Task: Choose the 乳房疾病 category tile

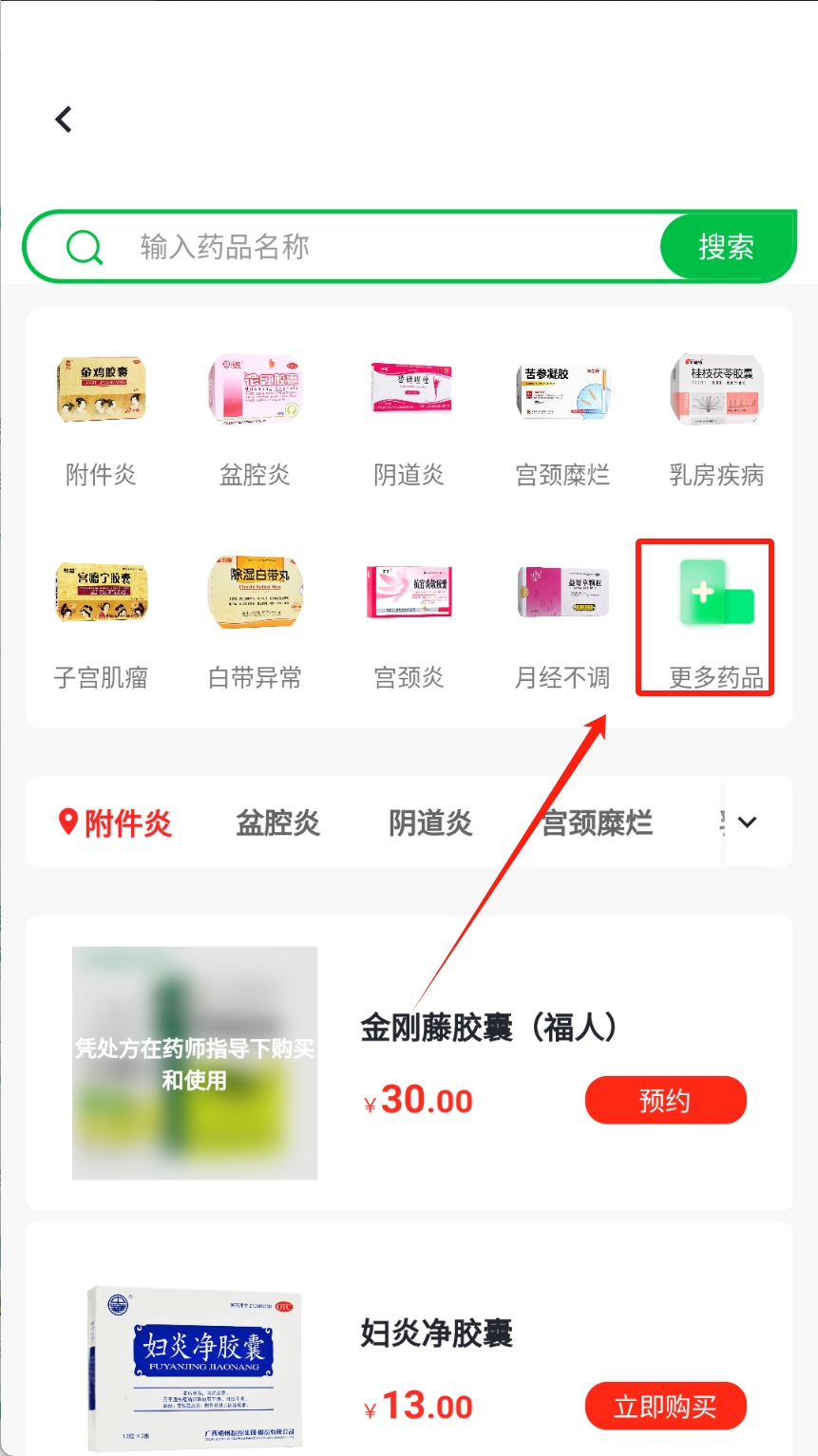Action: point(716,418)
